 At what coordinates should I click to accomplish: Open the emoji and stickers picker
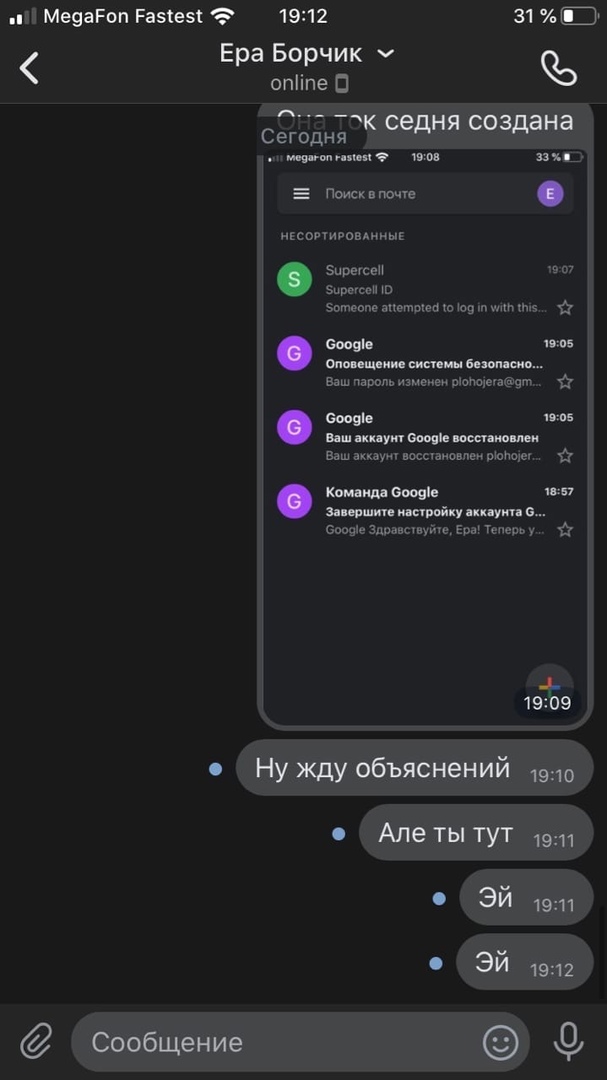coord(500,1042)
